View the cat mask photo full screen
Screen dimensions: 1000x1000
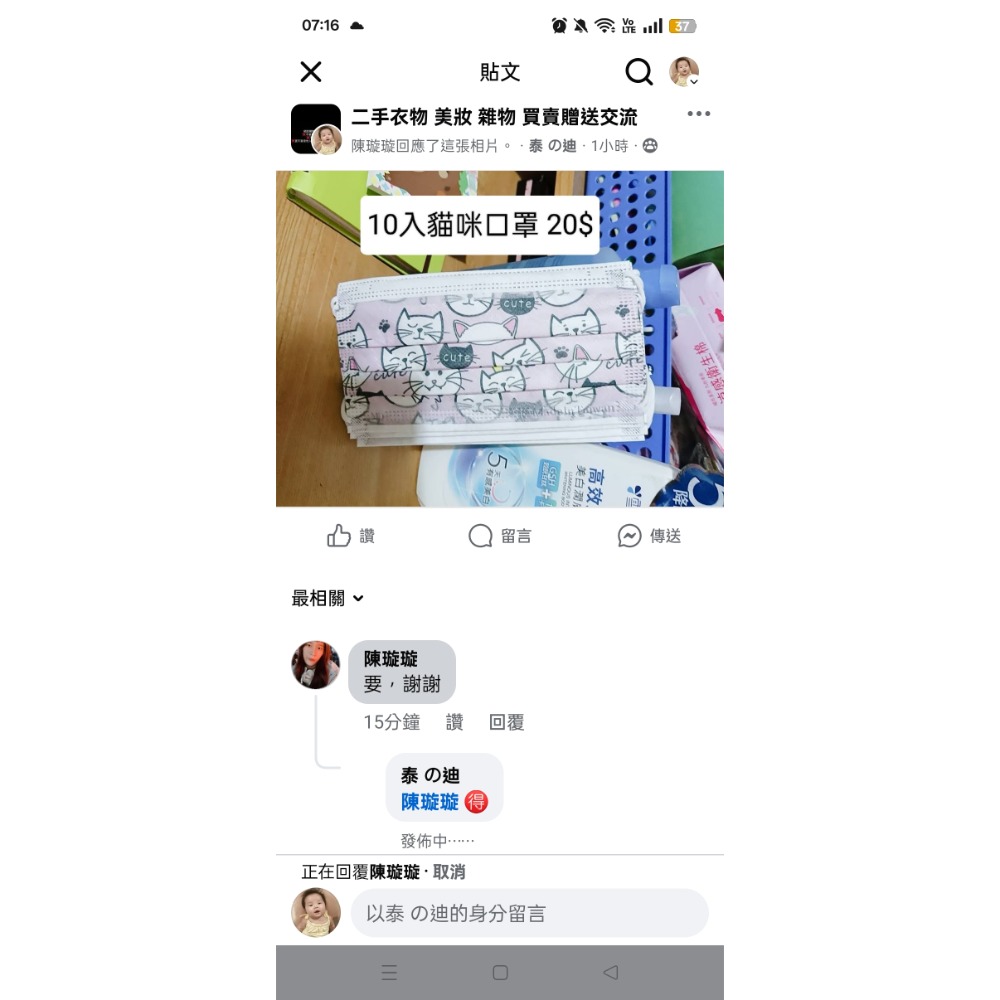point(499,340)
